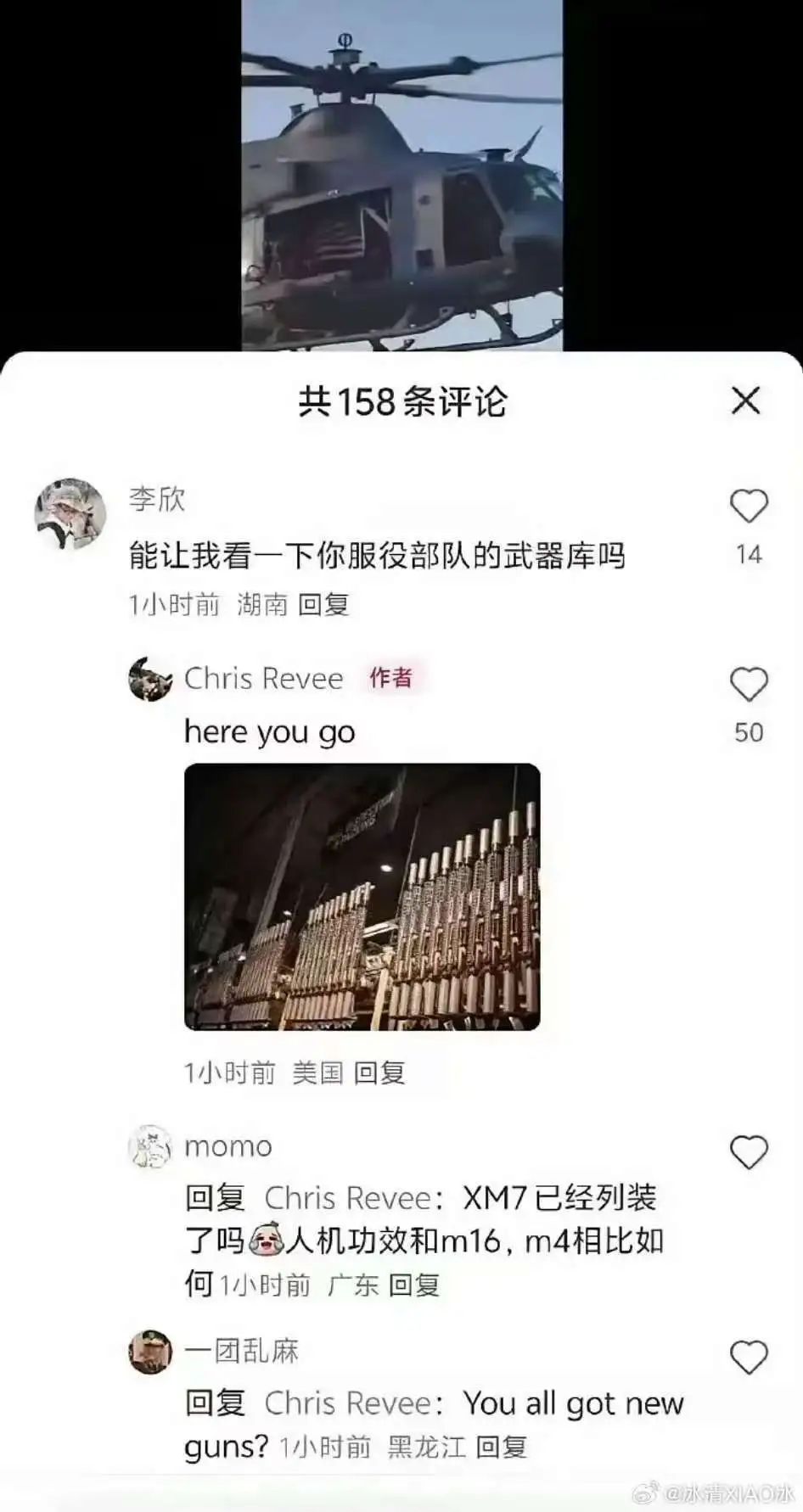This screenshot has height=1512, width=803.
Task: Reply to momo's comment
Action: [414, 1285]
